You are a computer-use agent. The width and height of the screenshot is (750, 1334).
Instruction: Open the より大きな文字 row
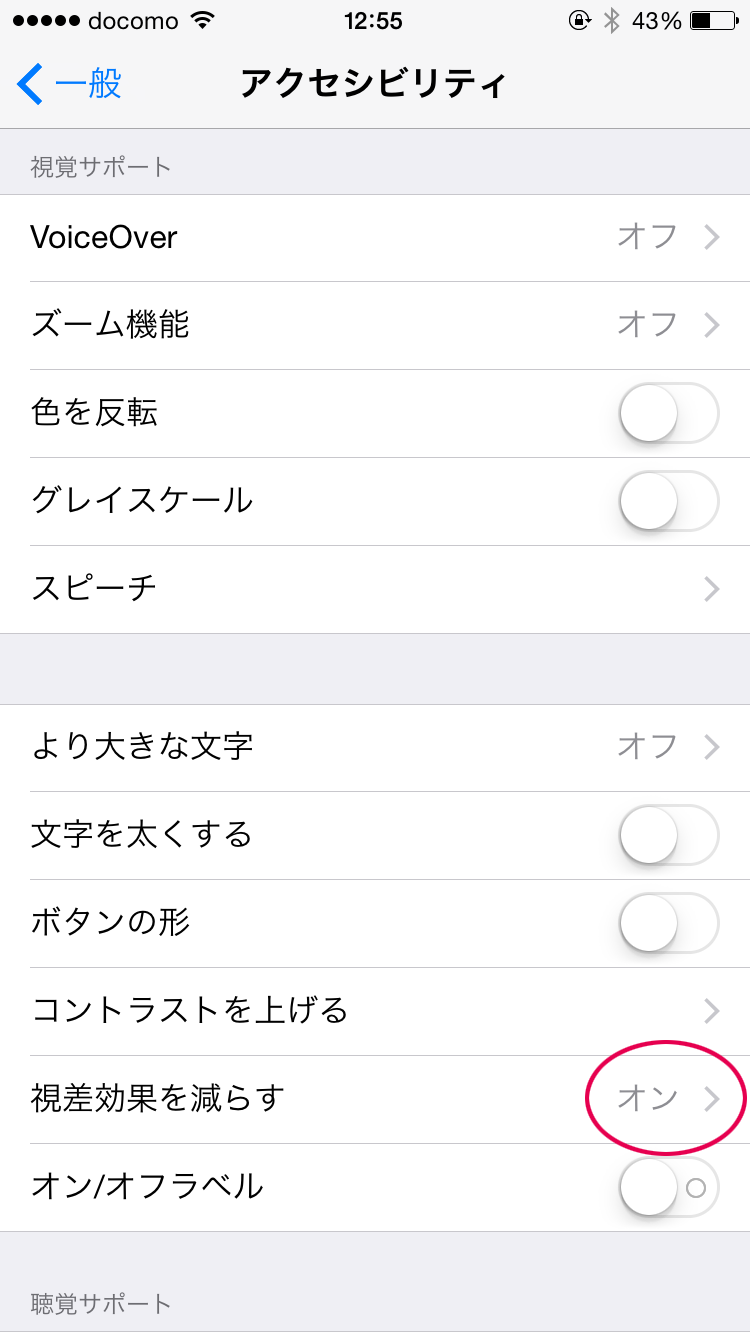(375, 747)
